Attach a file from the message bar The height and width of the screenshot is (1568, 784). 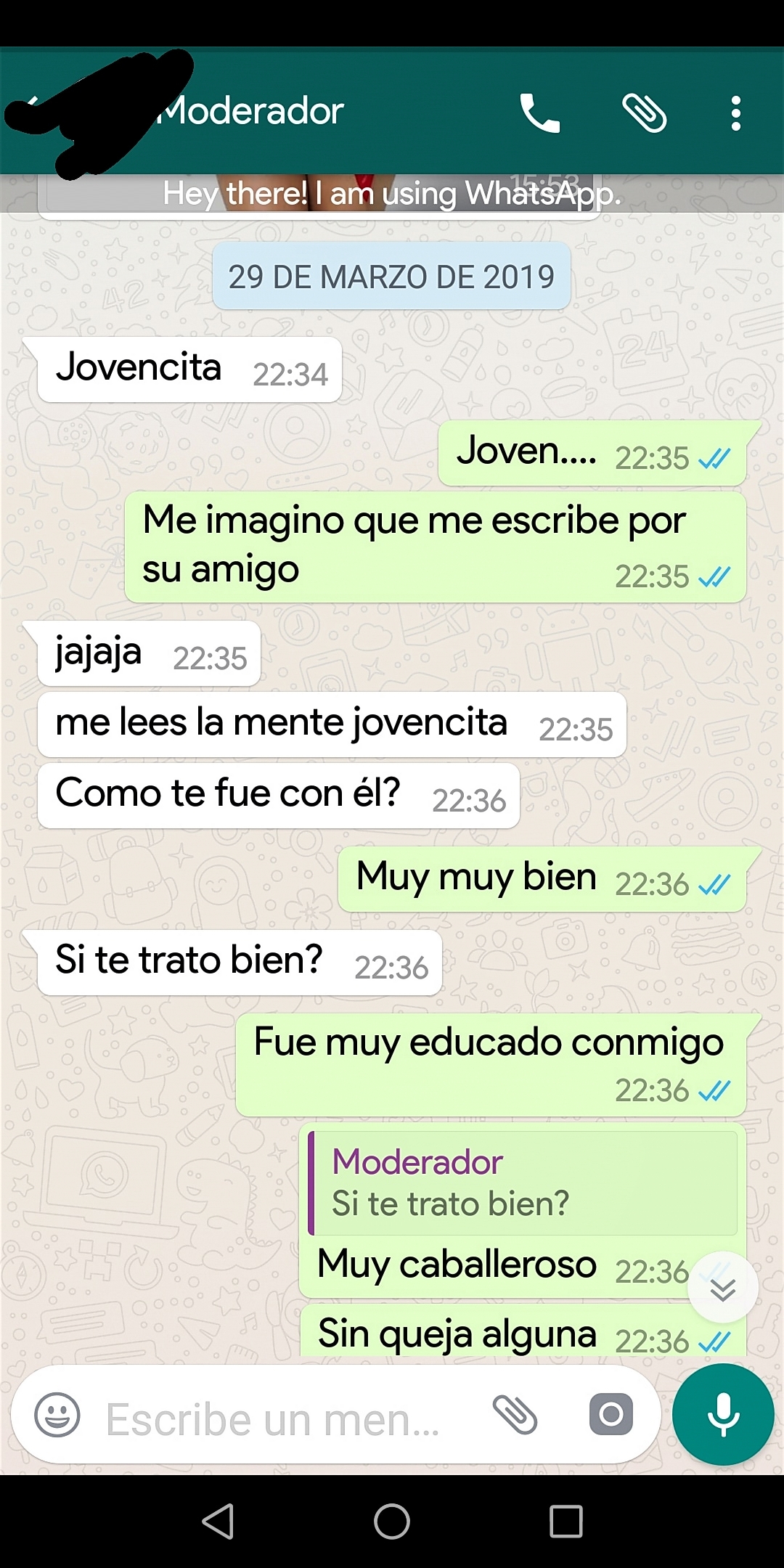(515, 1414)
